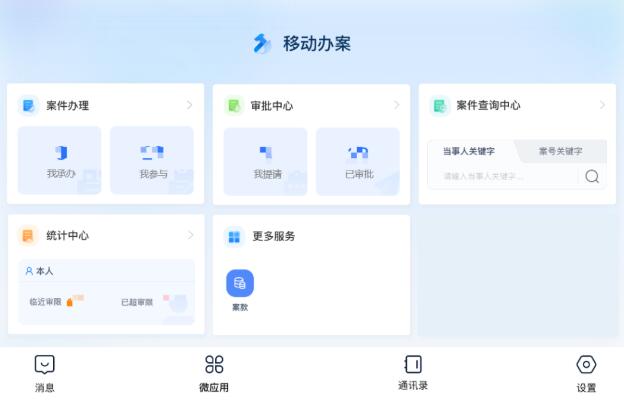Open the 我参与 tile
Viewport: 624px width, 410px height.
[152, 160]
